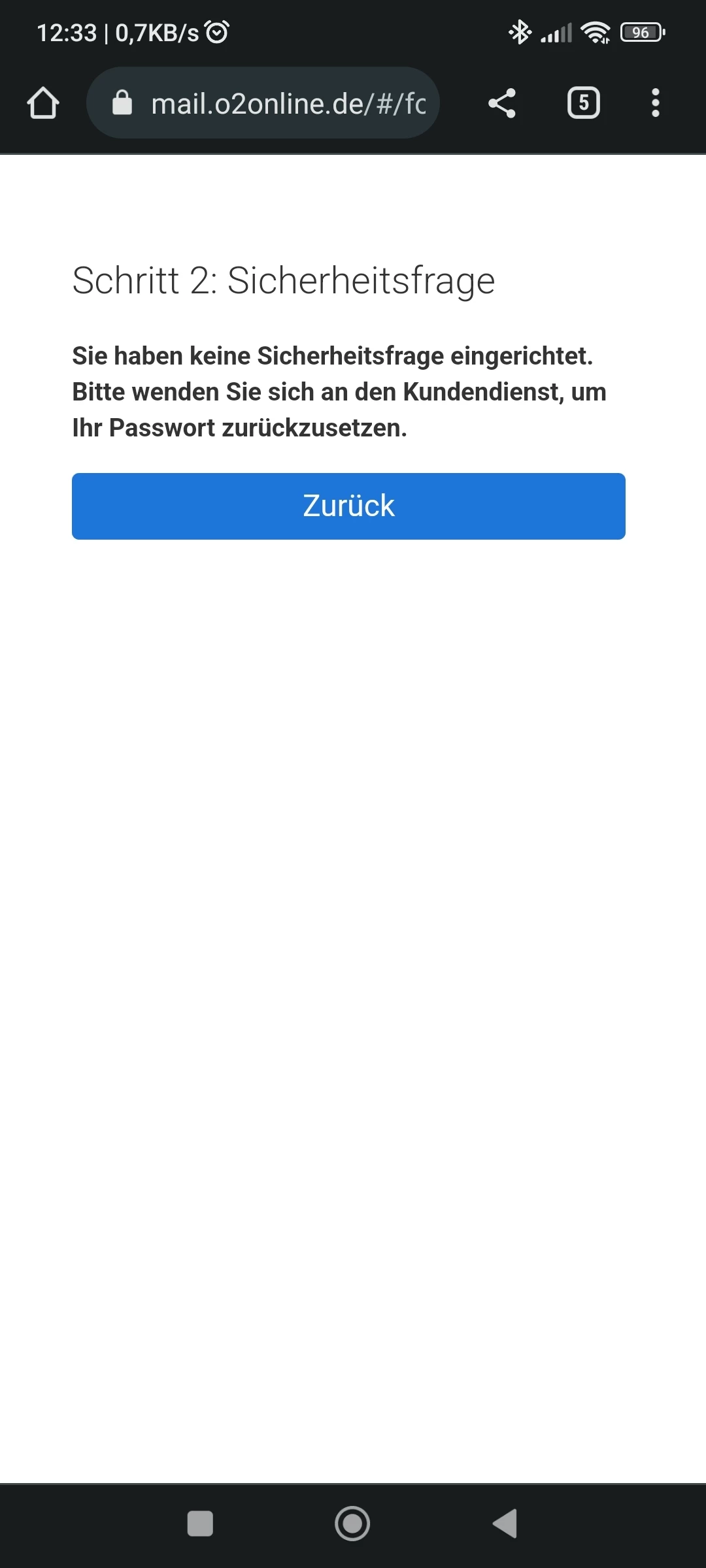Go back using the system back button
706x1568 pixels.
tap(505, 1524)
